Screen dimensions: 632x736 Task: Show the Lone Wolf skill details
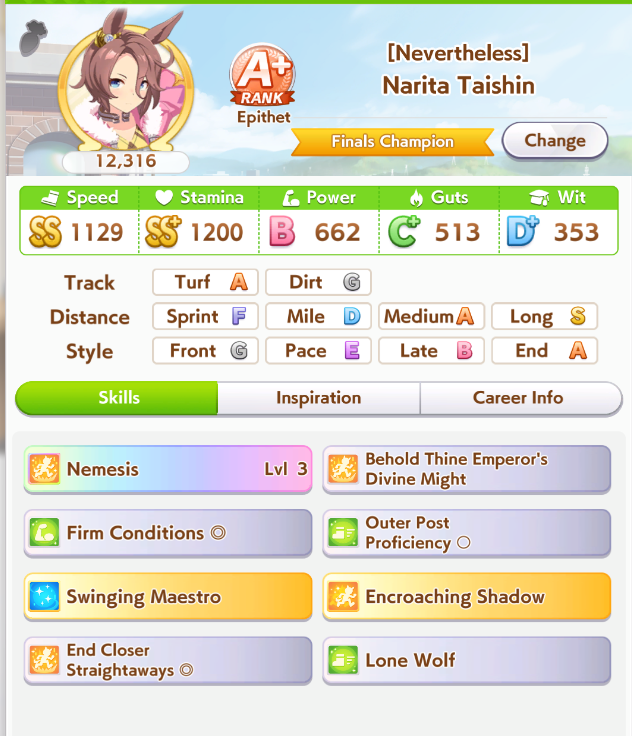click(x=466, y=661)
